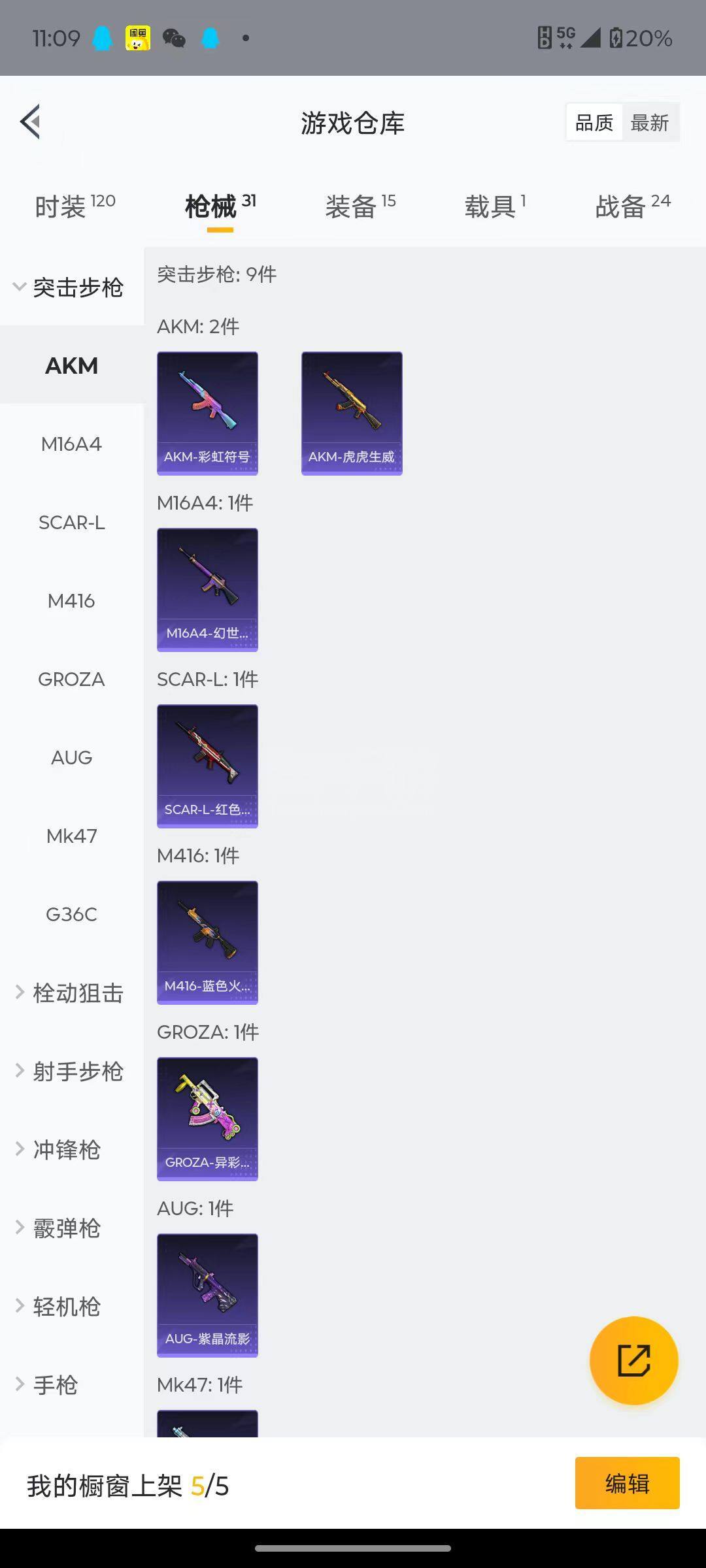Viewport: 706px width, 1568px height.
Task: Select GROZA in the side list
Action: [x=71, y=679]
